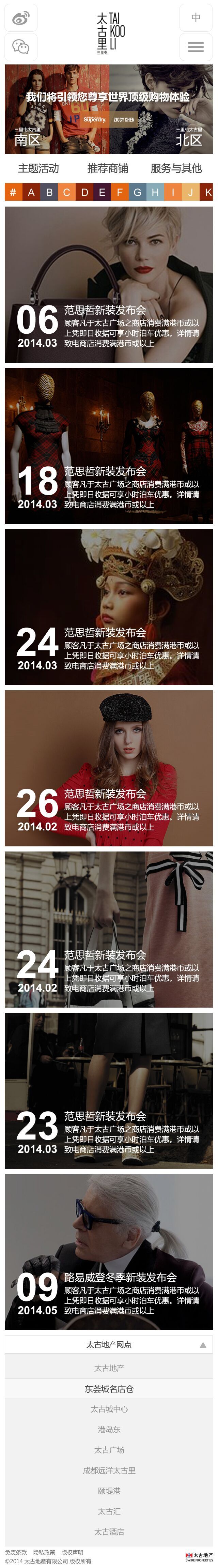Open the 太古广场 location link

tap(109, 1450)
